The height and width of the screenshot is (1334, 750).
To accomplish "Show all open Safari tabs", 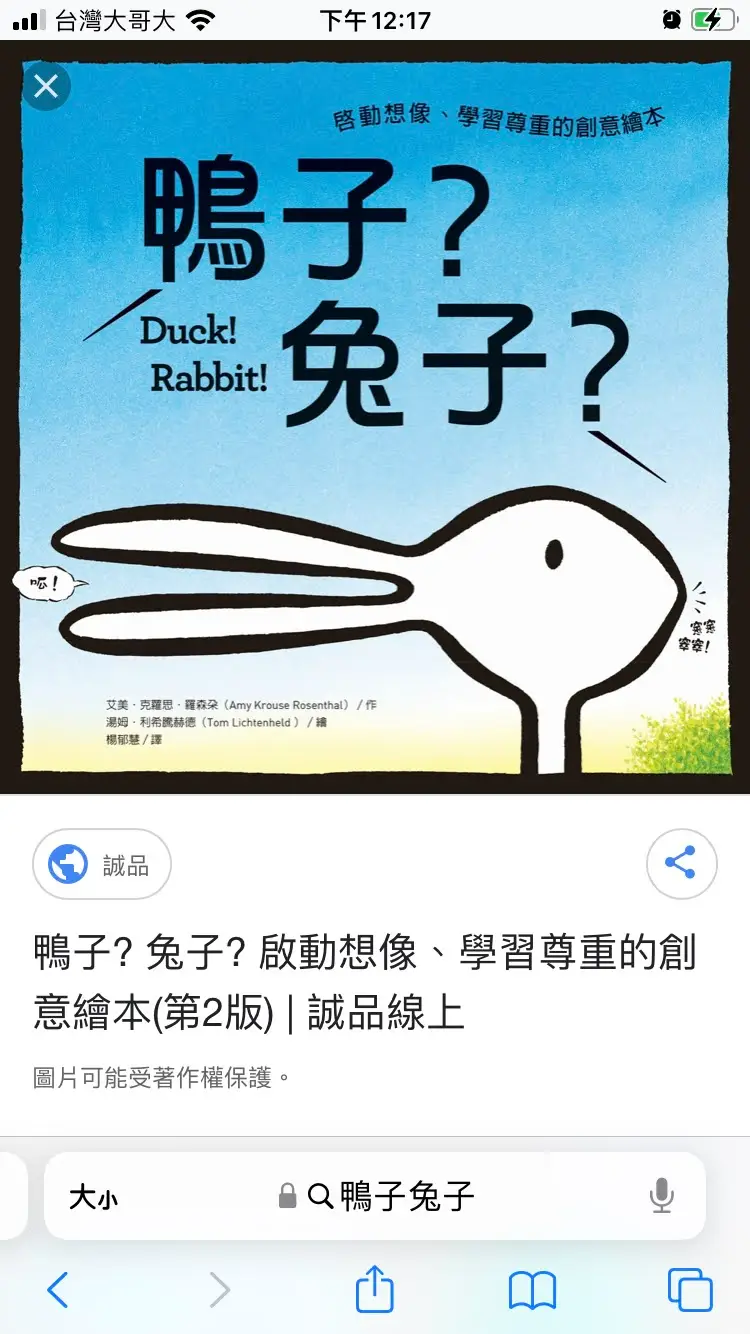I will pyautogui.click(x=690, y=1290).
